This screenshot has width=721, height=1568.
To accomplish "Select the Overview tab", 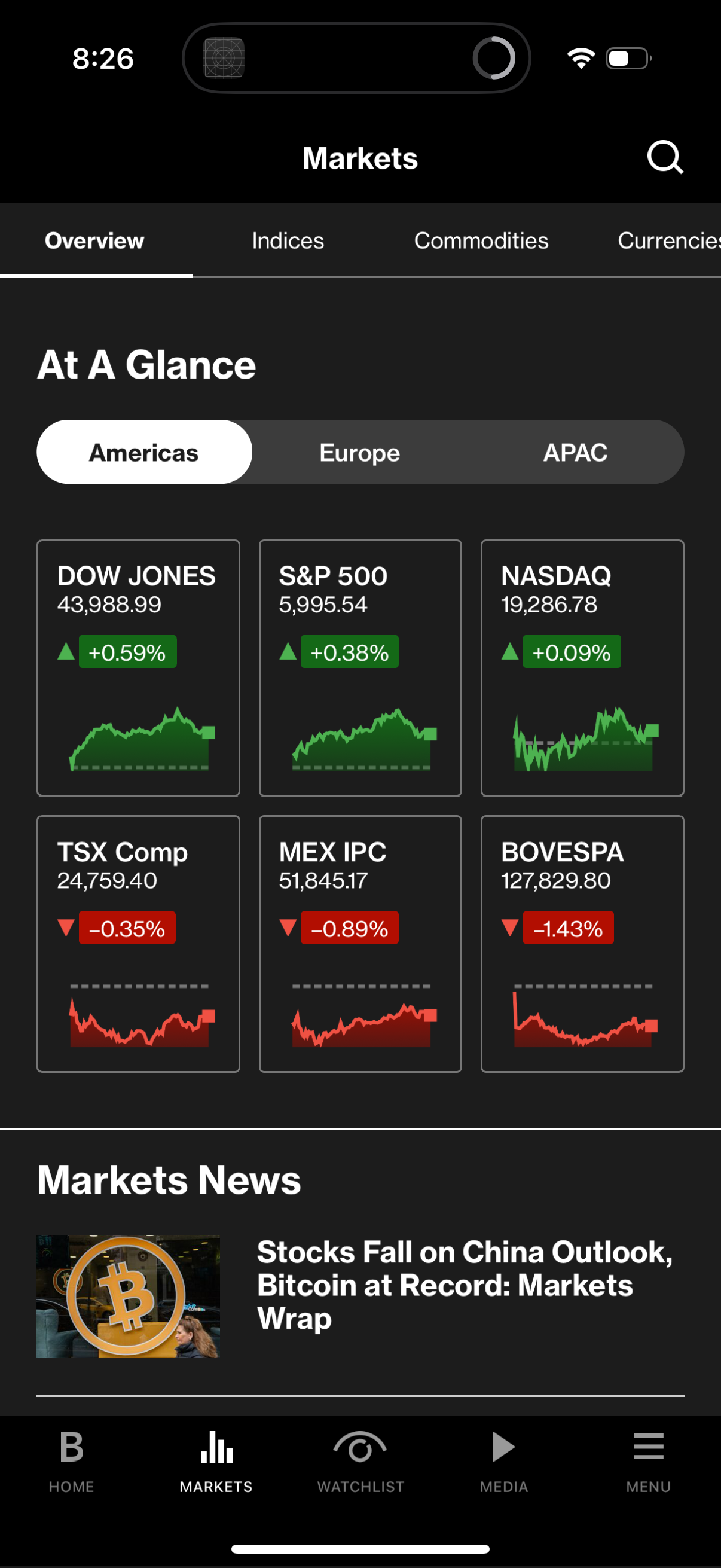I will pos(94,240).
